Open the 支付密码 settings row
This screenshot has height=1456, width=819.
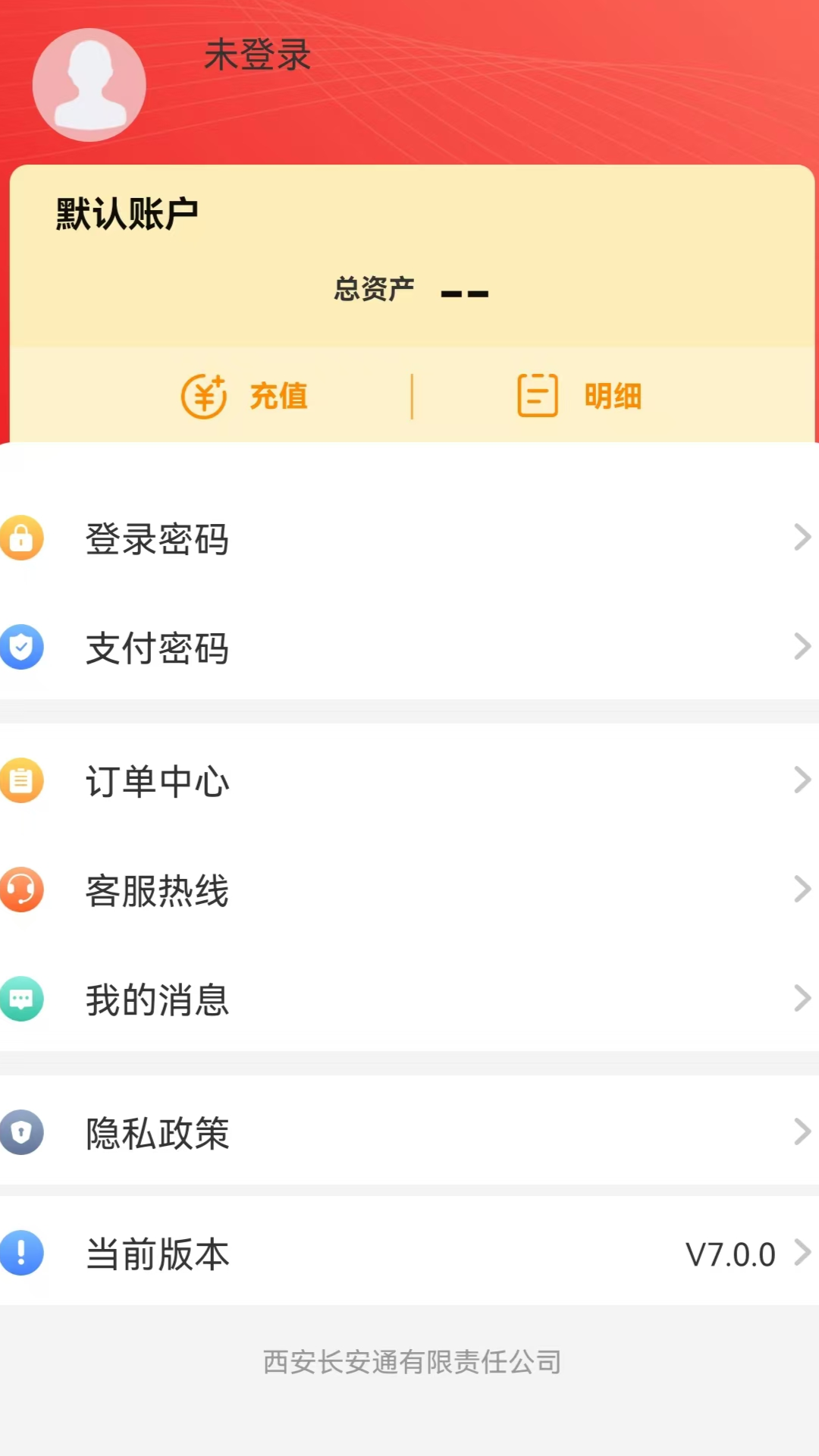tap(409, 648)
